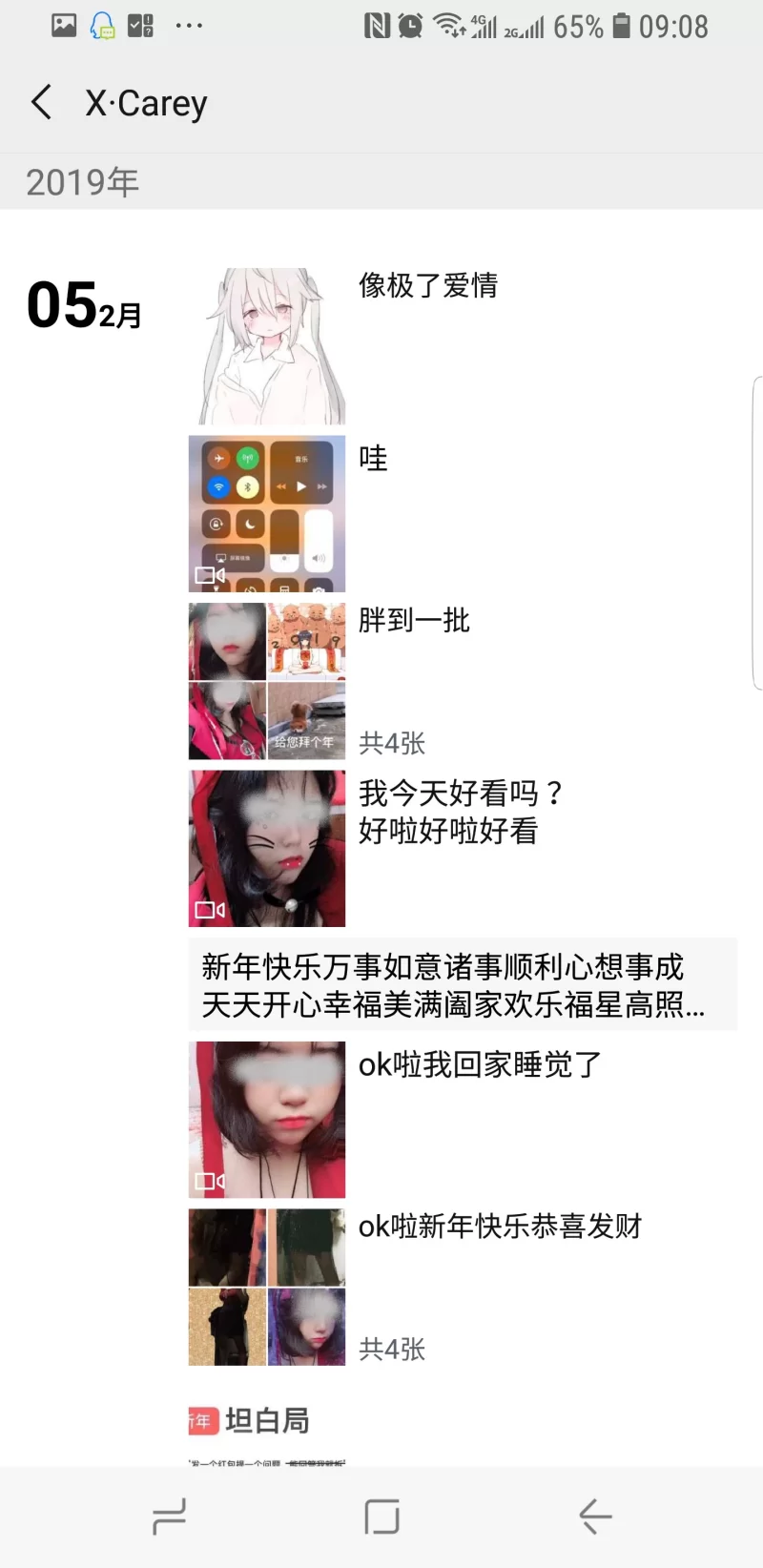Open the post captioned 像极了爱情
This screenshot has width=763, height=1568.
(267, 346)
